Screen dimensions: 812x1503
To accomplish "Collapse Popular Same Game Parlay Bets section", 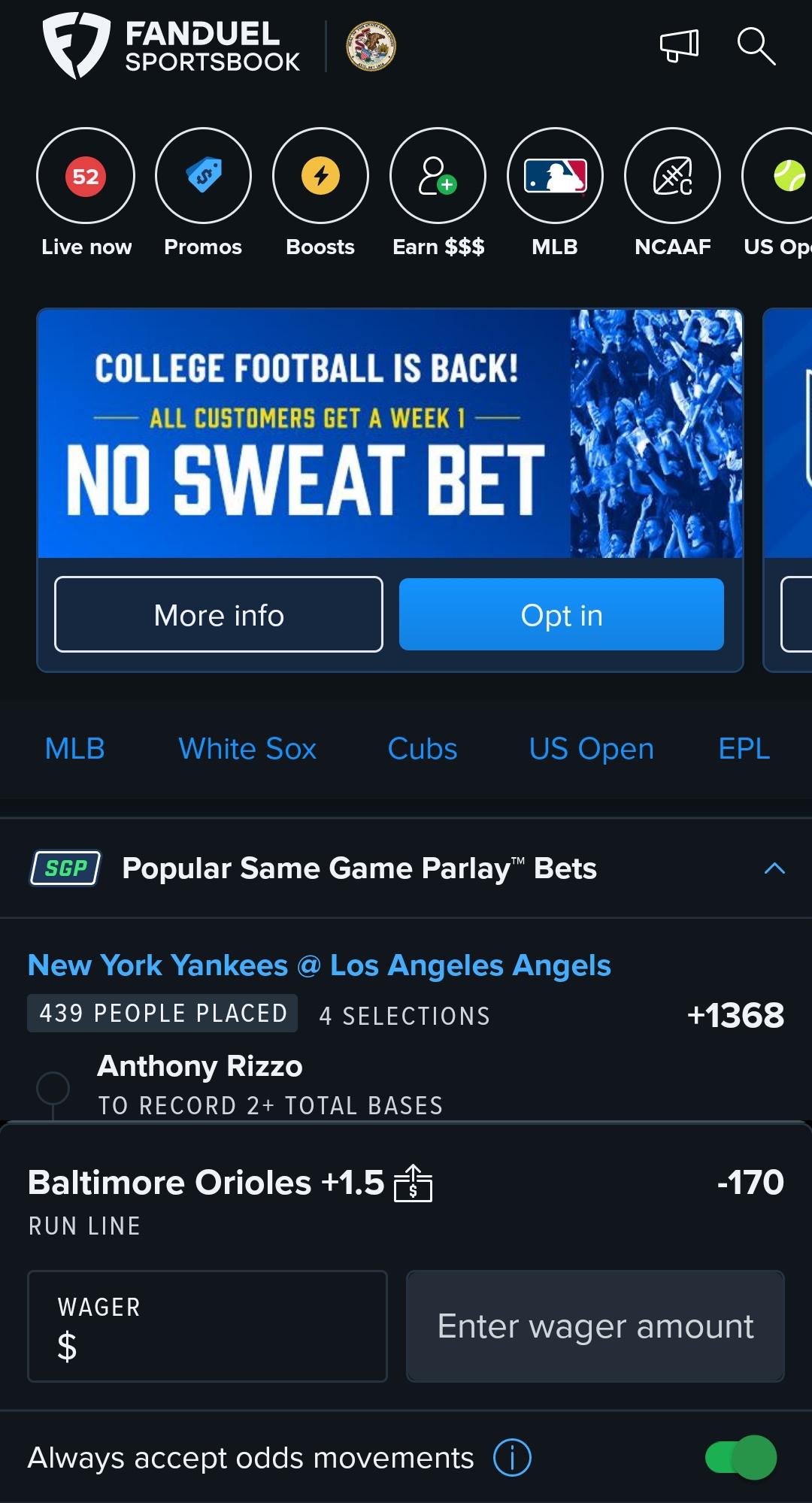I will (x=774, y=868).
